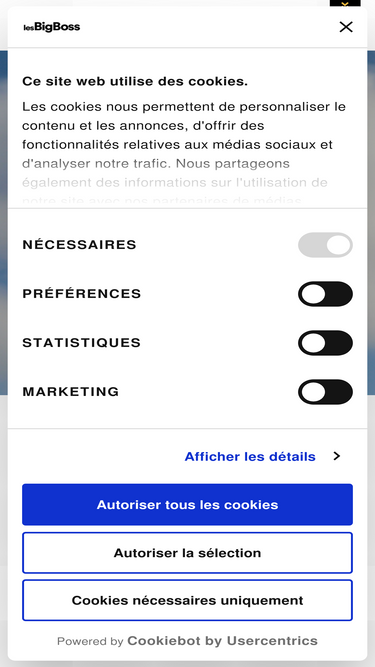Turn on the Statistiques cookies toggle
This screenshot has height=667, width=375.
tap(325, 343)
